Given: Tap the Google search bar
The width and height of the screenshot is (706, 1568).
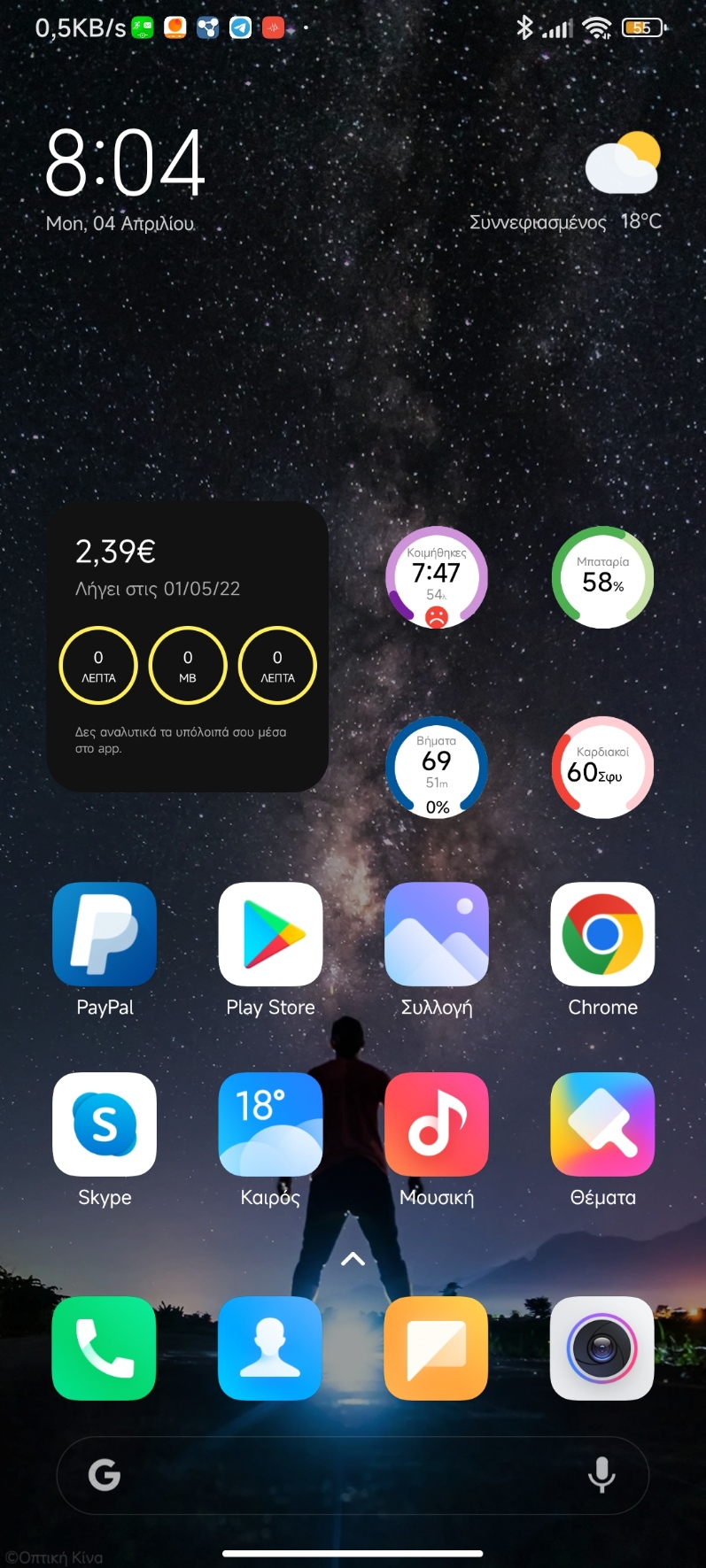Looking at the screenshot, I should point(353,1475).
